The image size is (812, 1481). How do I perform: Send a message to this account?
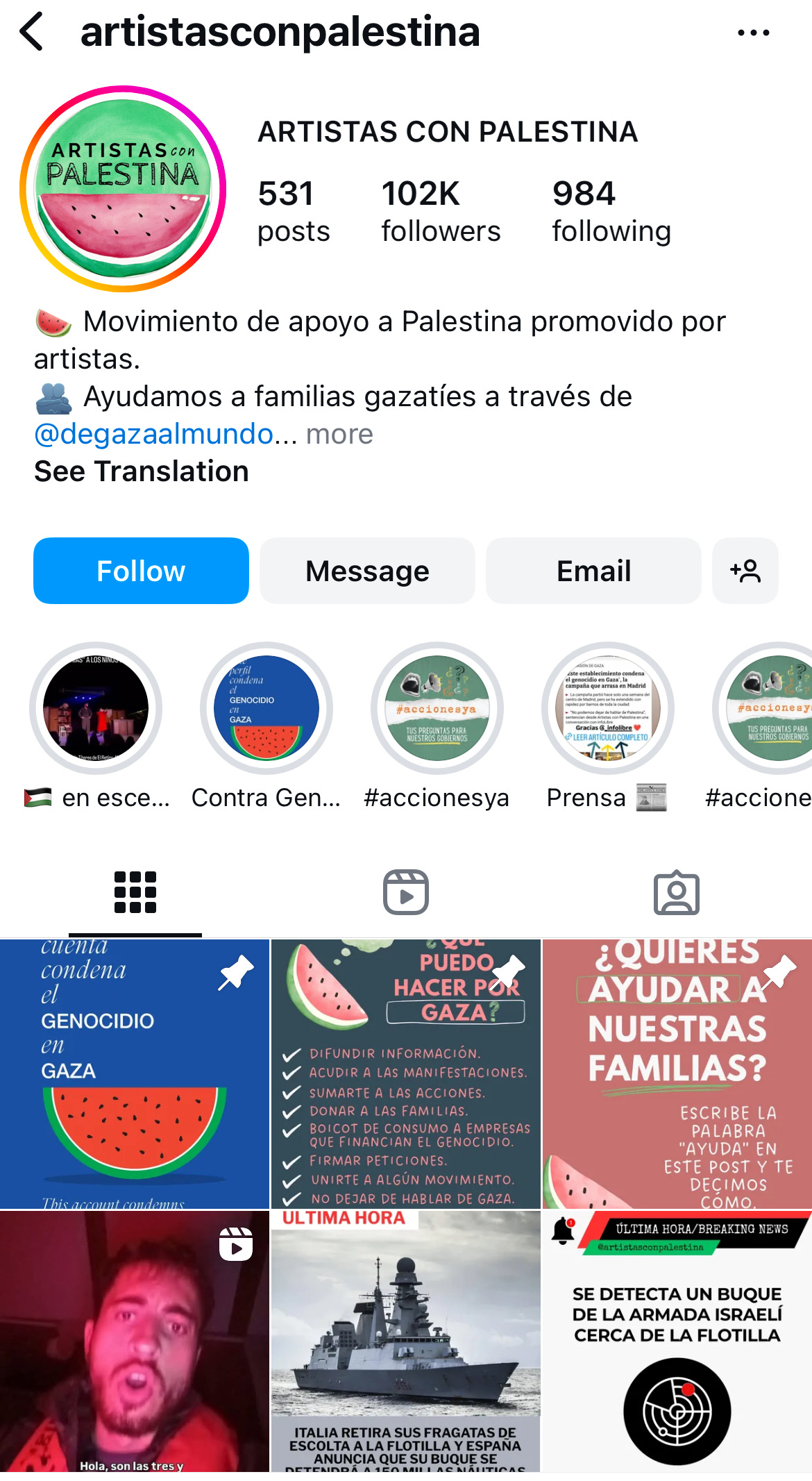(x=367, y=571)
